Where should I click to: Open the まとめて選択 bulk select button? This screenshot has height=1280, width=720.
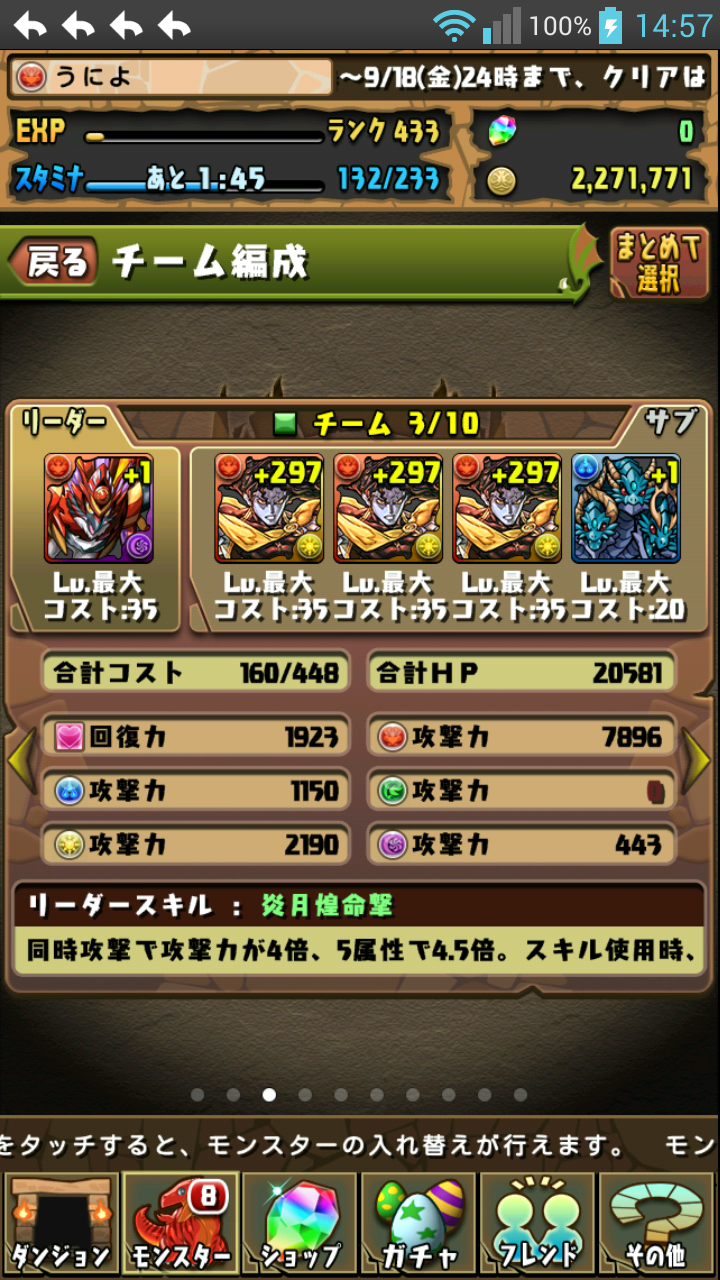tap(658, 263)
